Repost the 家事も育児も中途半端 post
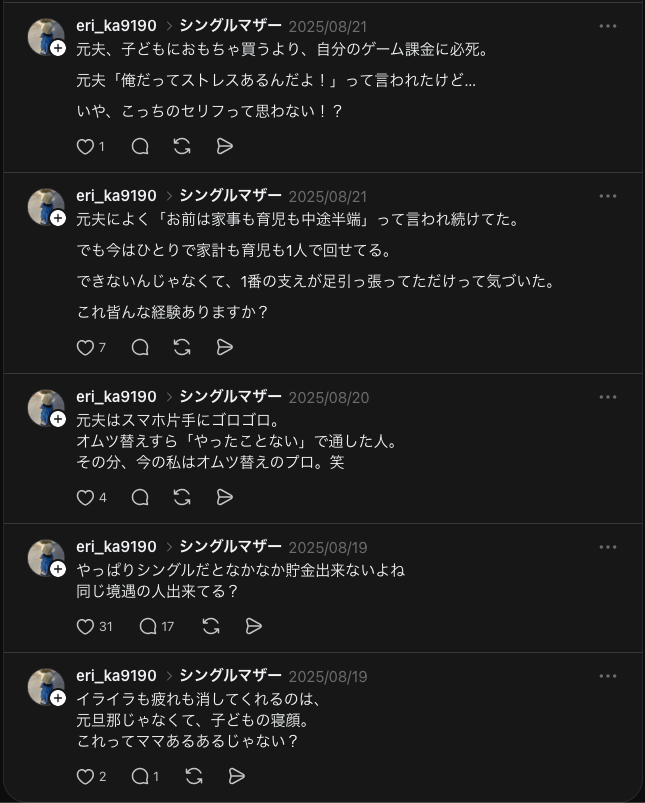The width and height of the screenshot is (645, 803). point(182,348)
